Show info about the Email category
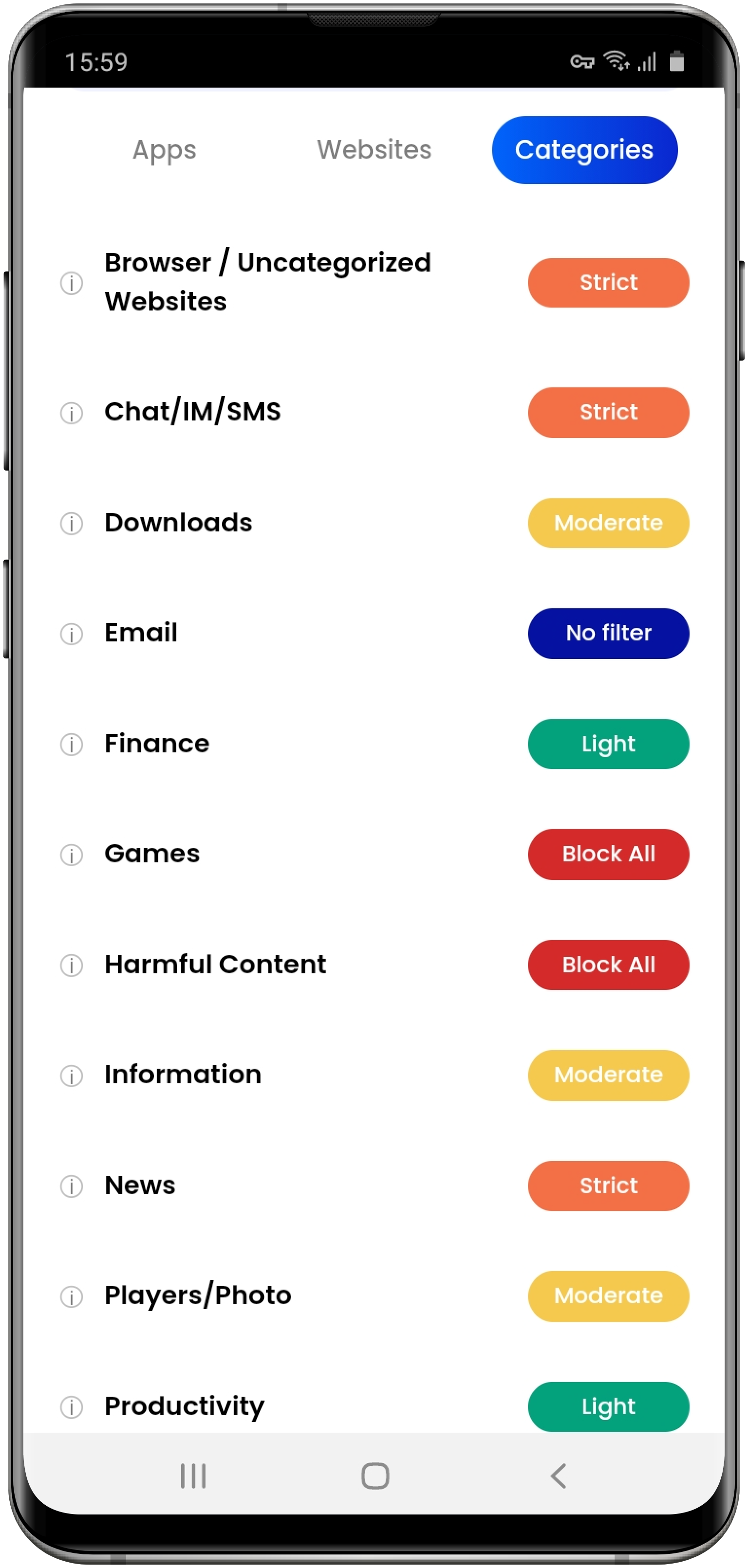Screen dimensions: 748x1568 (71, 634)
